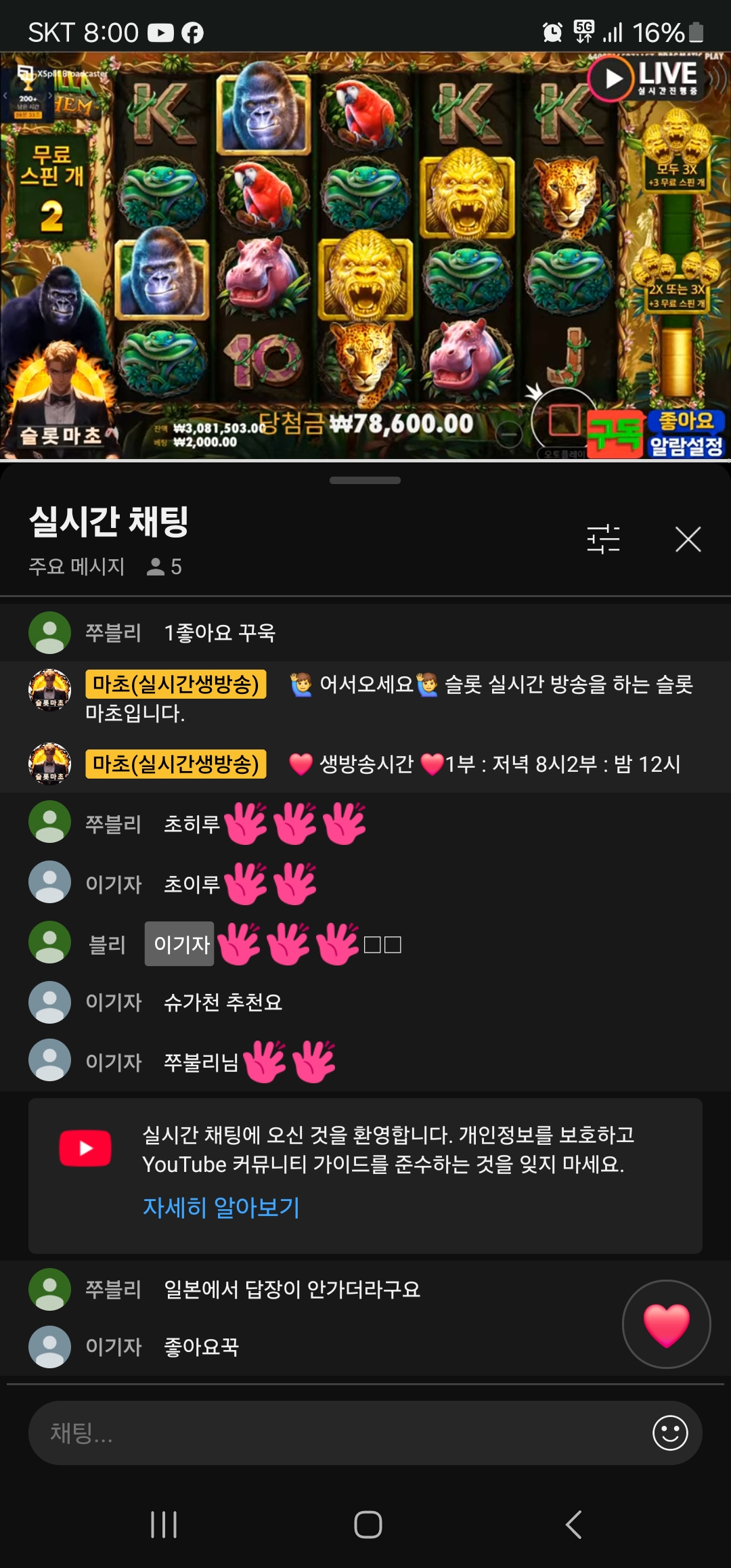Focus the chat message input field
Screen dimensions: 731x1568
338,1433
